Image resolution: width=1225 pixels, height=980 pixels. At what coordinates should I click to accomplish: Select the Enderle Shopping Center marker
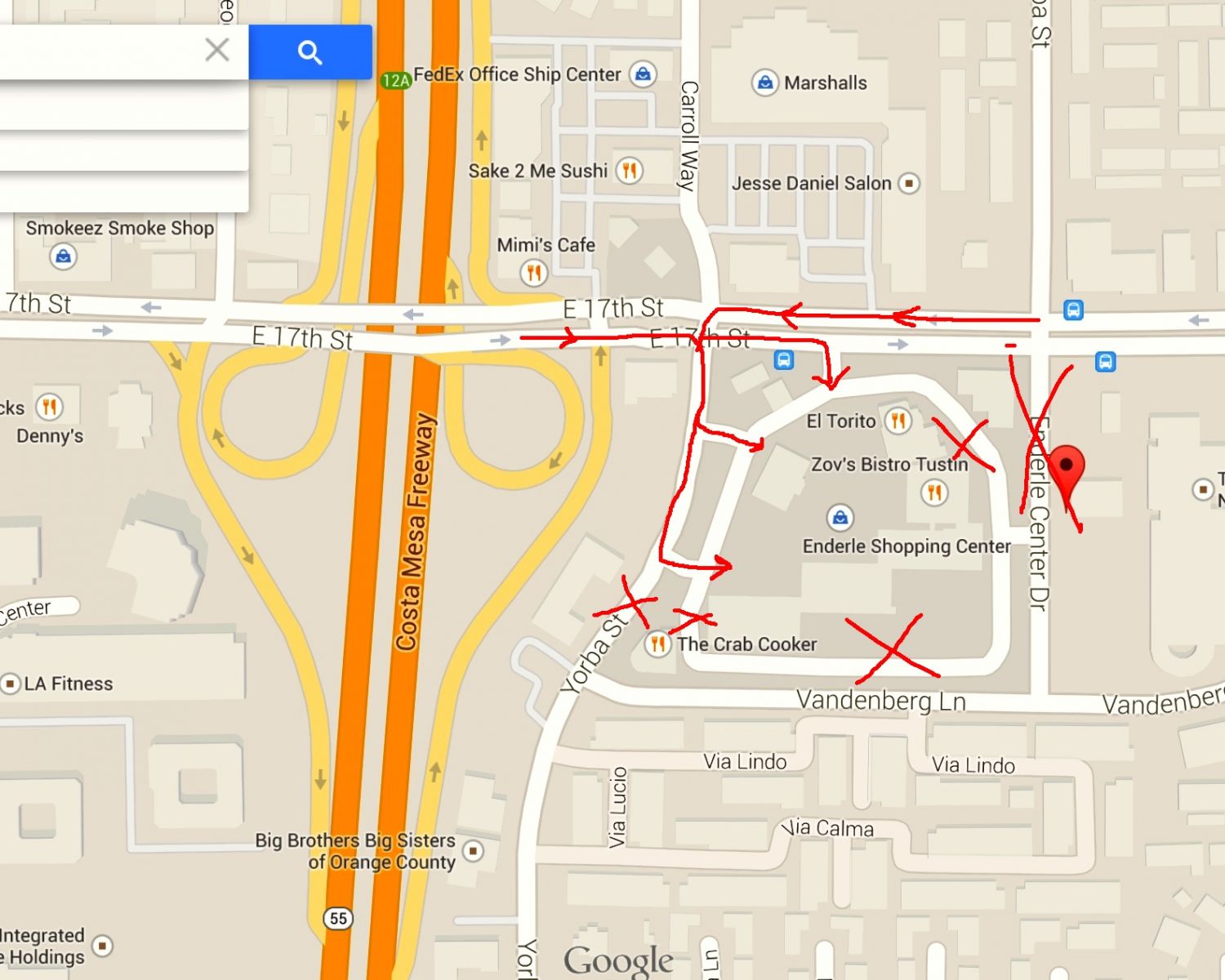point(840,517)
